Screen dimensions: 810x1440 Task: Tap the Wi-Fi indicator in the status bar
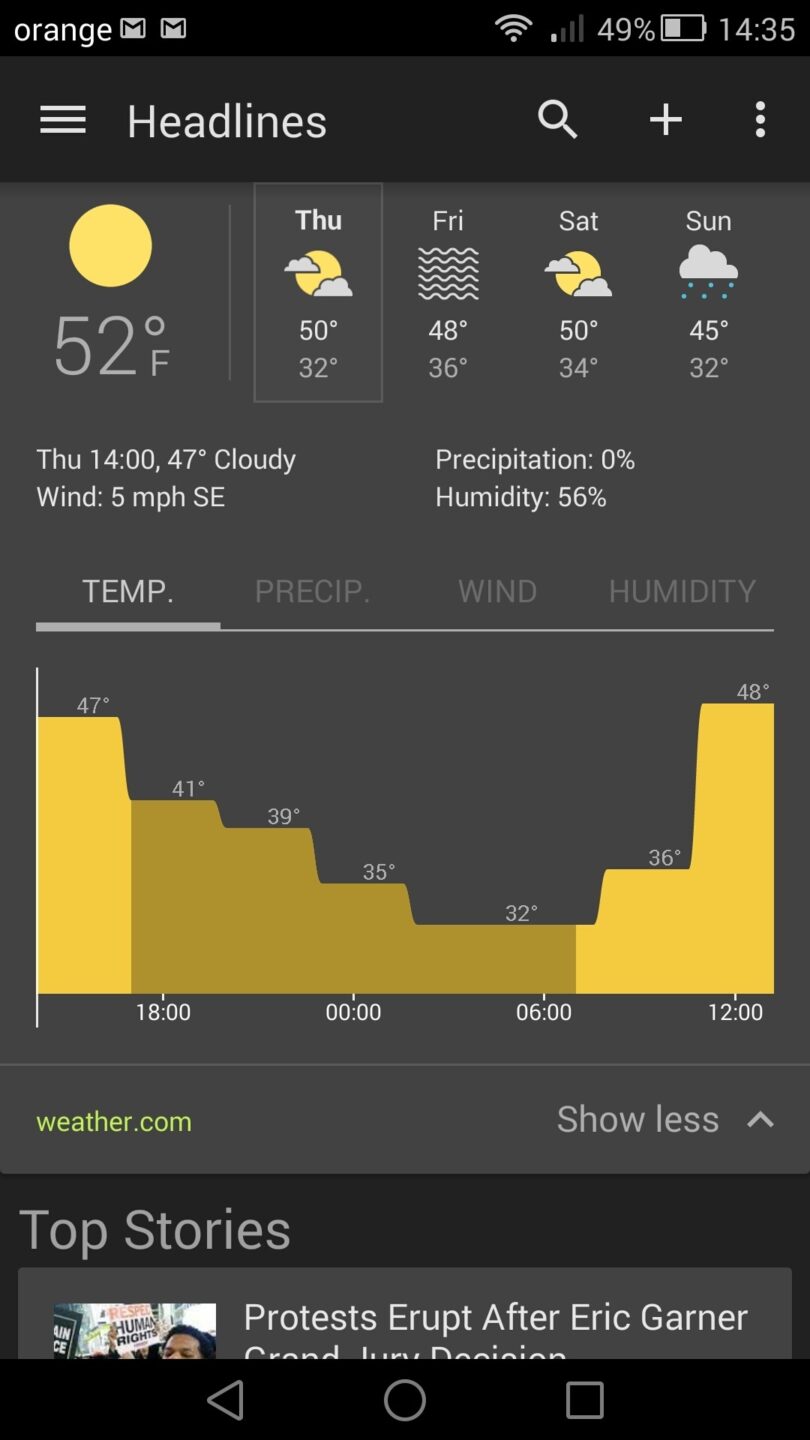(514, 27)
